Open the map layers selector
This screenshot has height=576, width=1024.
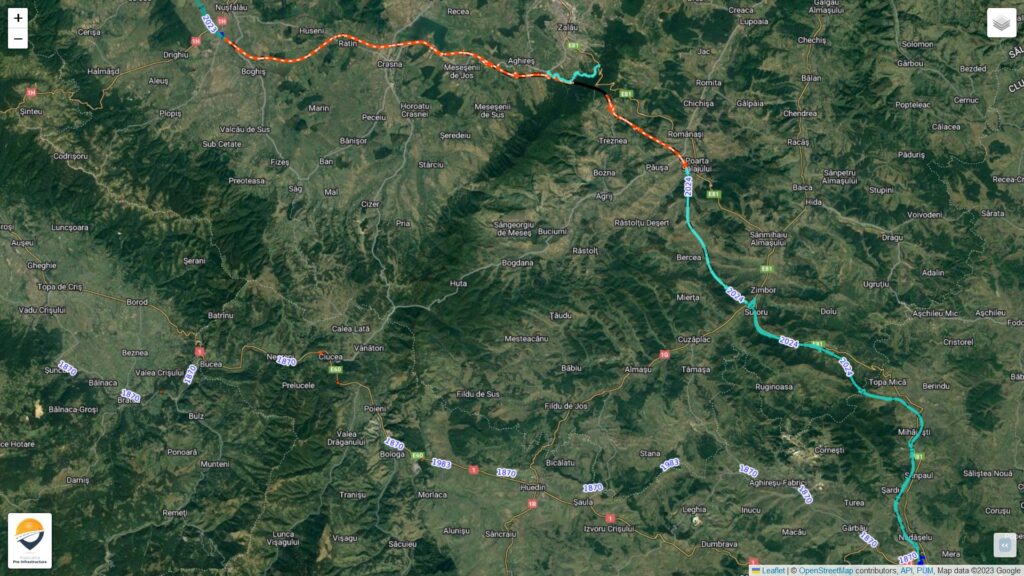1001,22
